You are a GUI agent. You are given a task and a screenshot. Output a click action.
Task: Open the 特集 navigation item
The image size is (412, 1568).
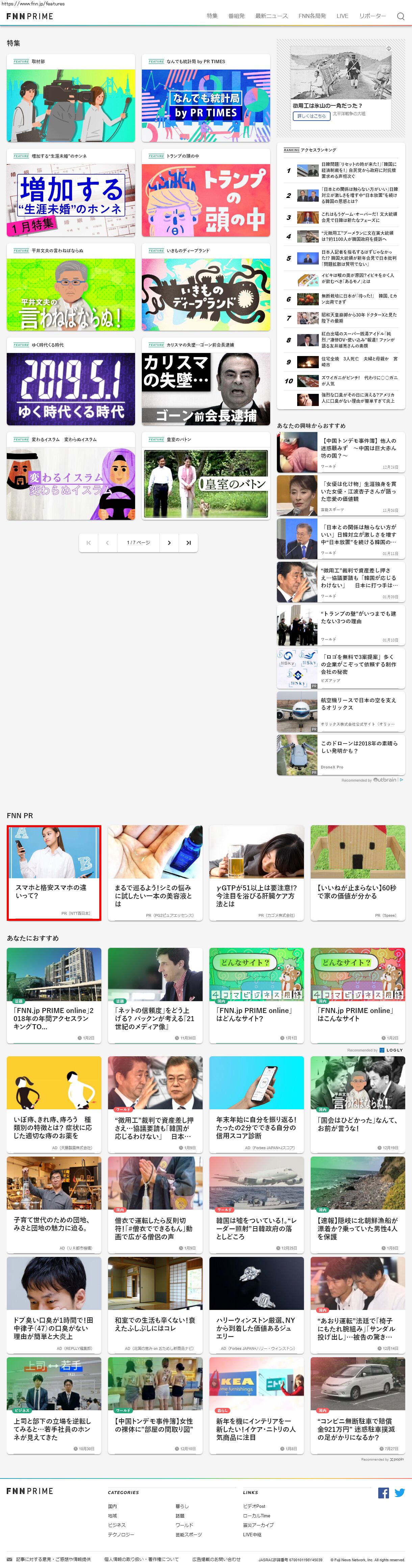[x=212, y=16]
